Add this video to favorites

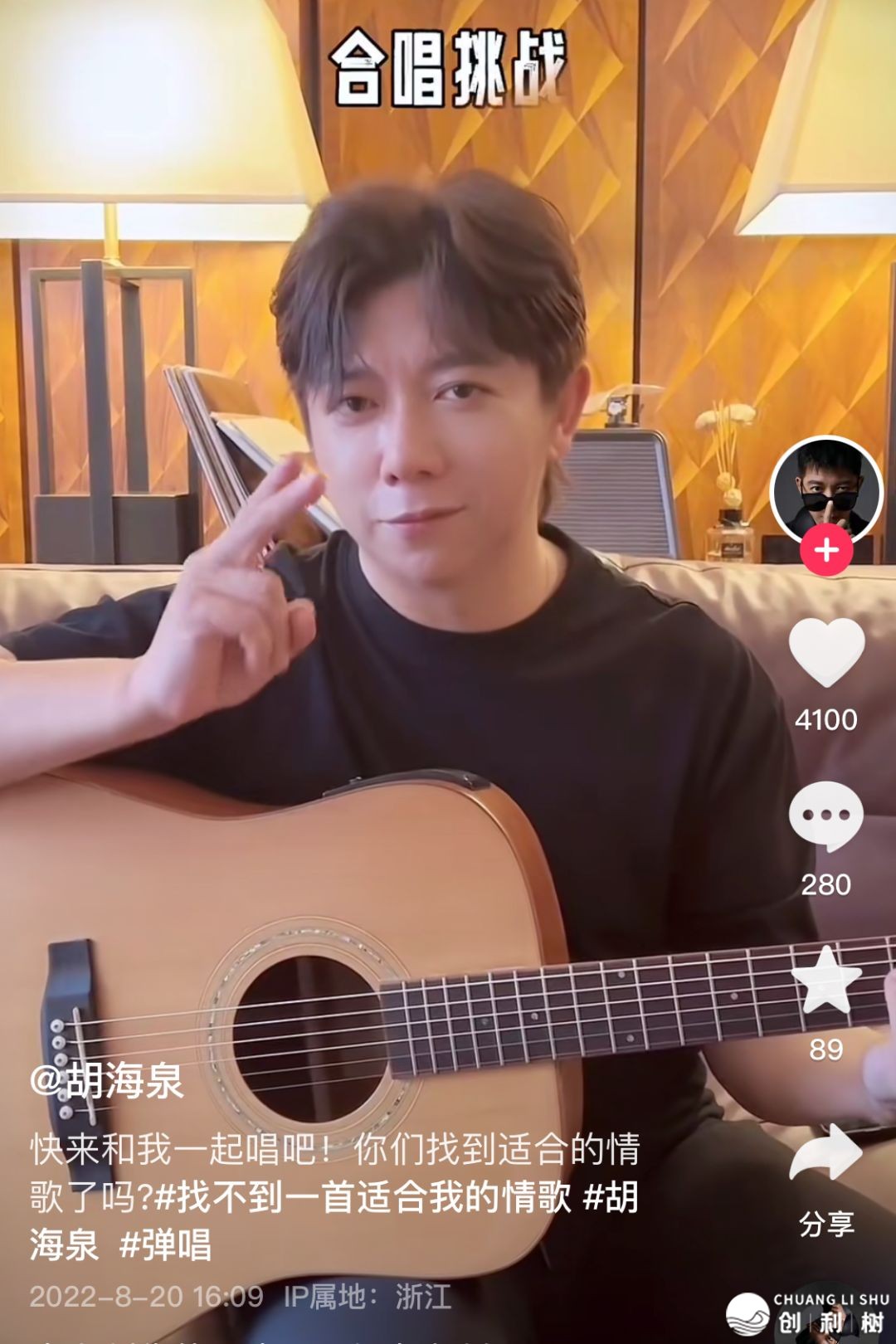click(x=826, y=981)
